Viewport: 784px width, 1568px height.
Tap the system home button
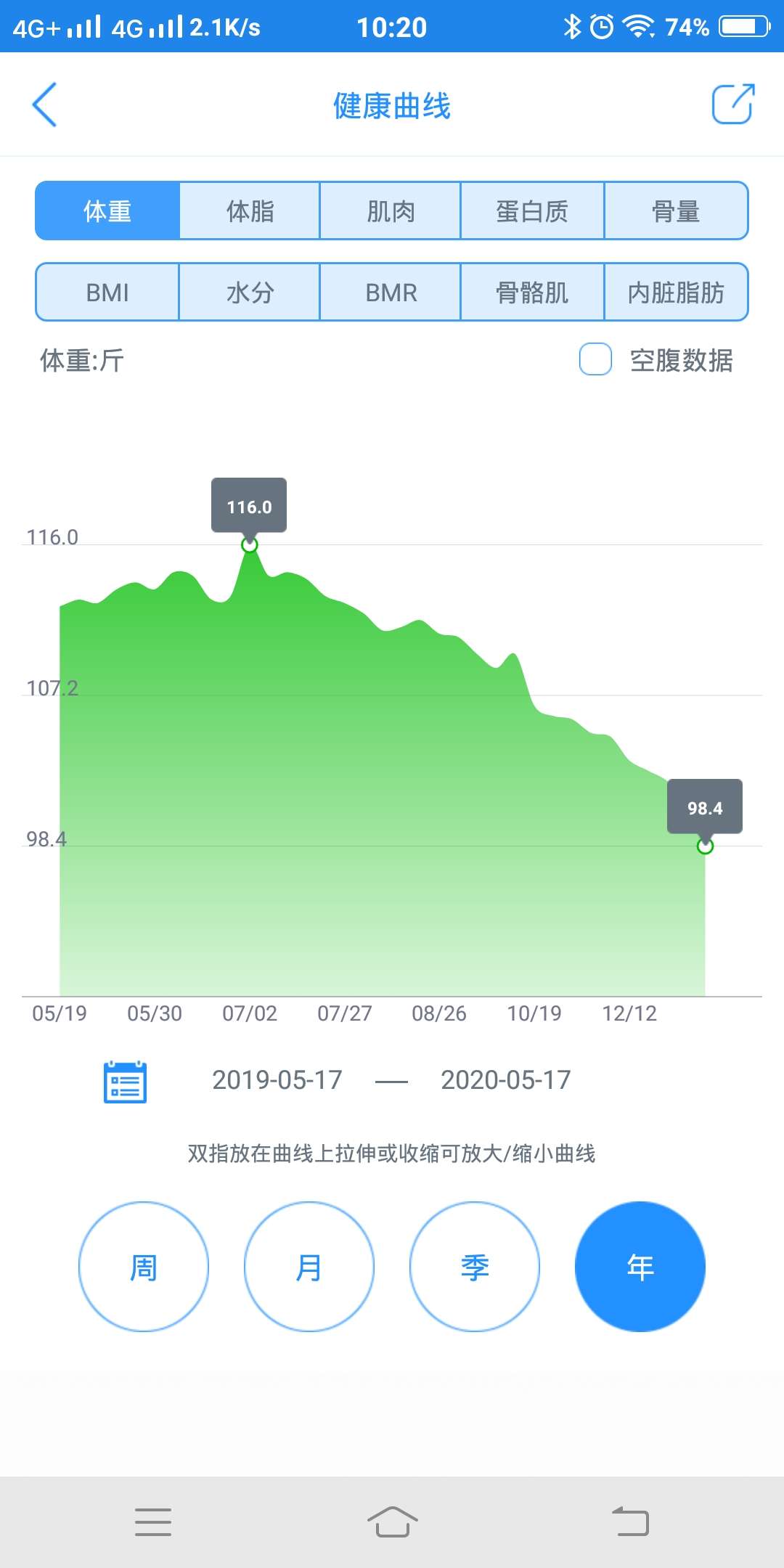[x=392, y=1522]
